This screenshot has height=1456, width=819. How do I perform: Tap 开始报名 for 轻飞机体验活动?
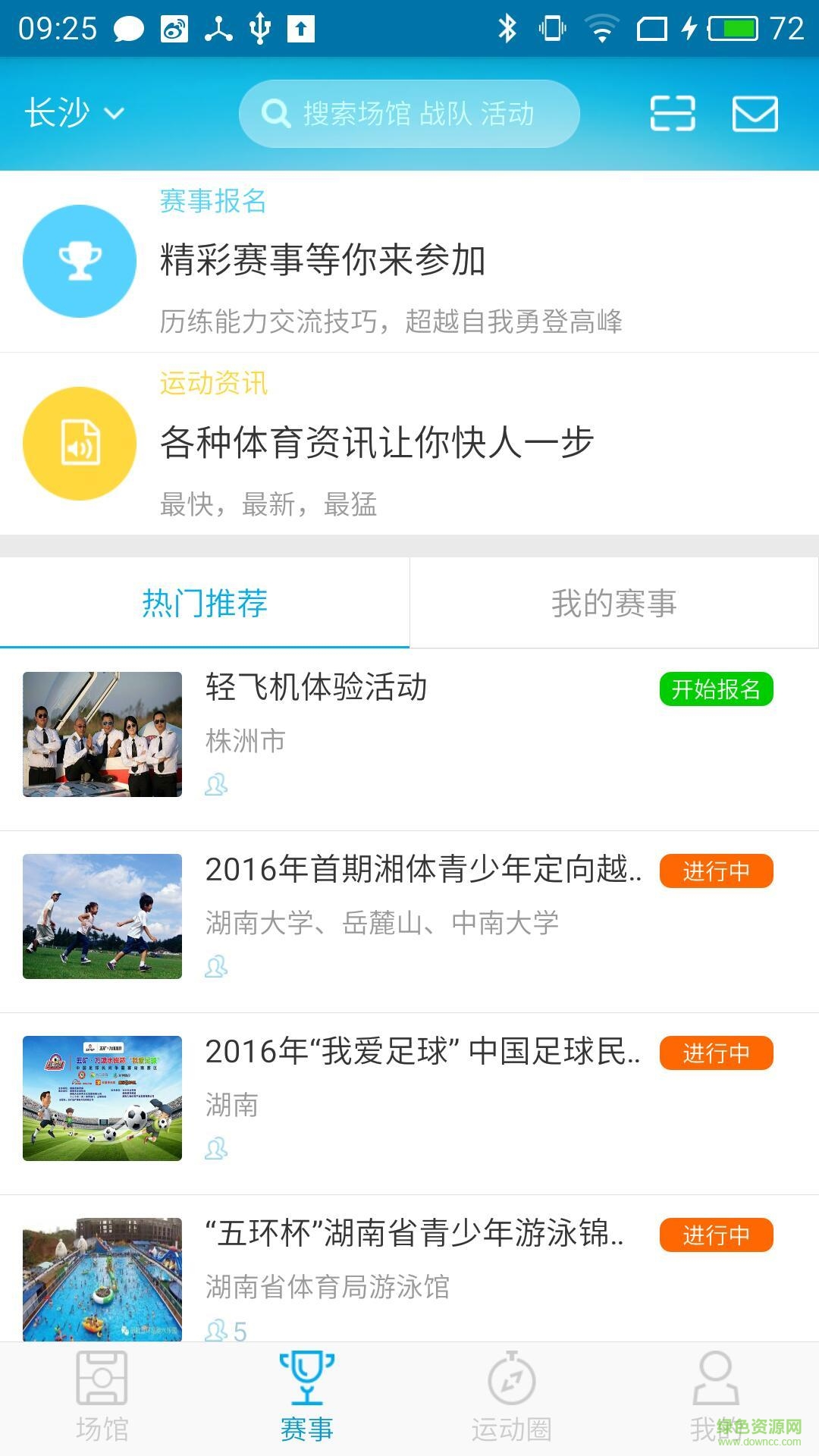(716, 689)
